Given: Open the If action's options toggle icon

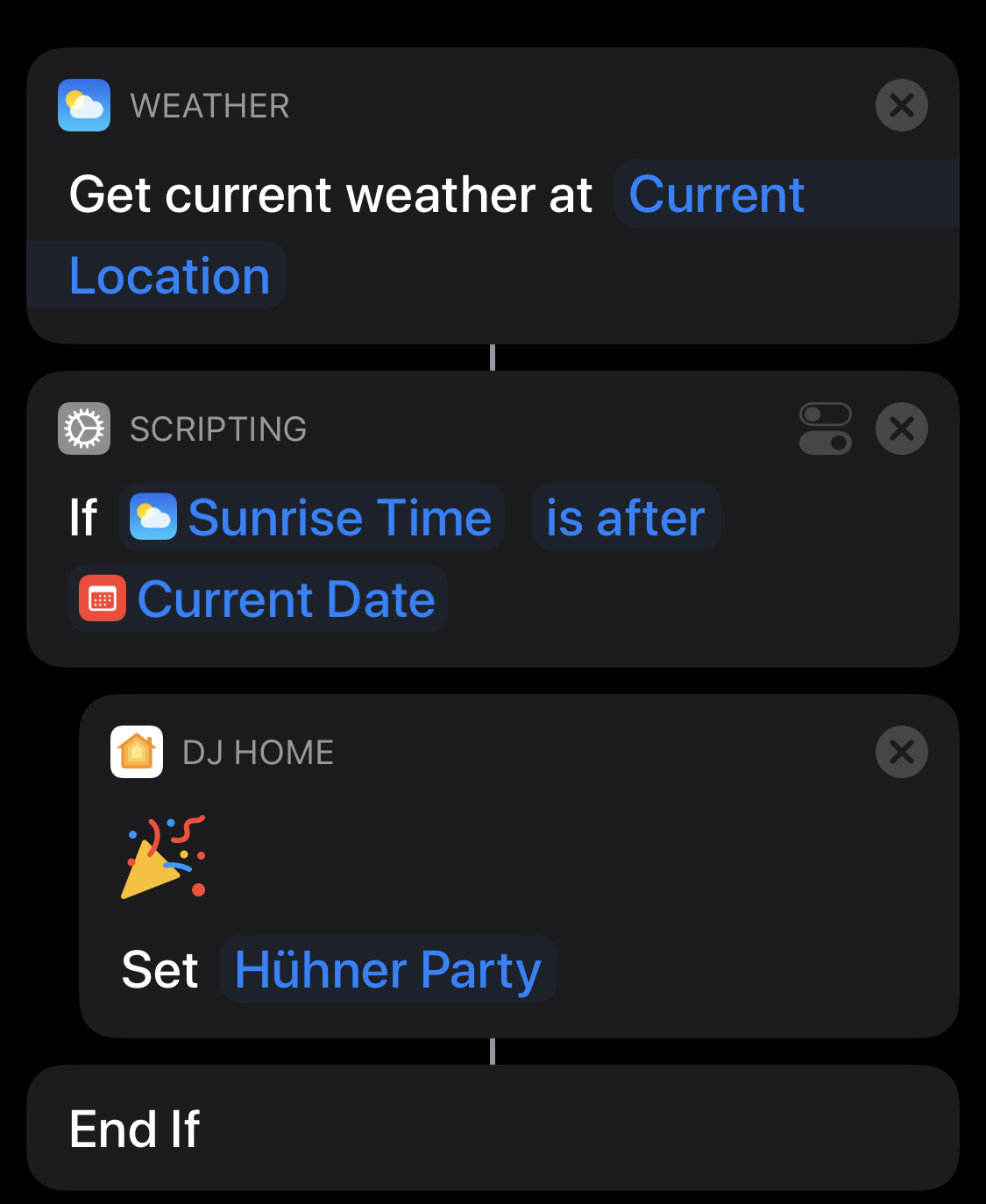Looking at the screenshot, I should (x=825, y=428).
